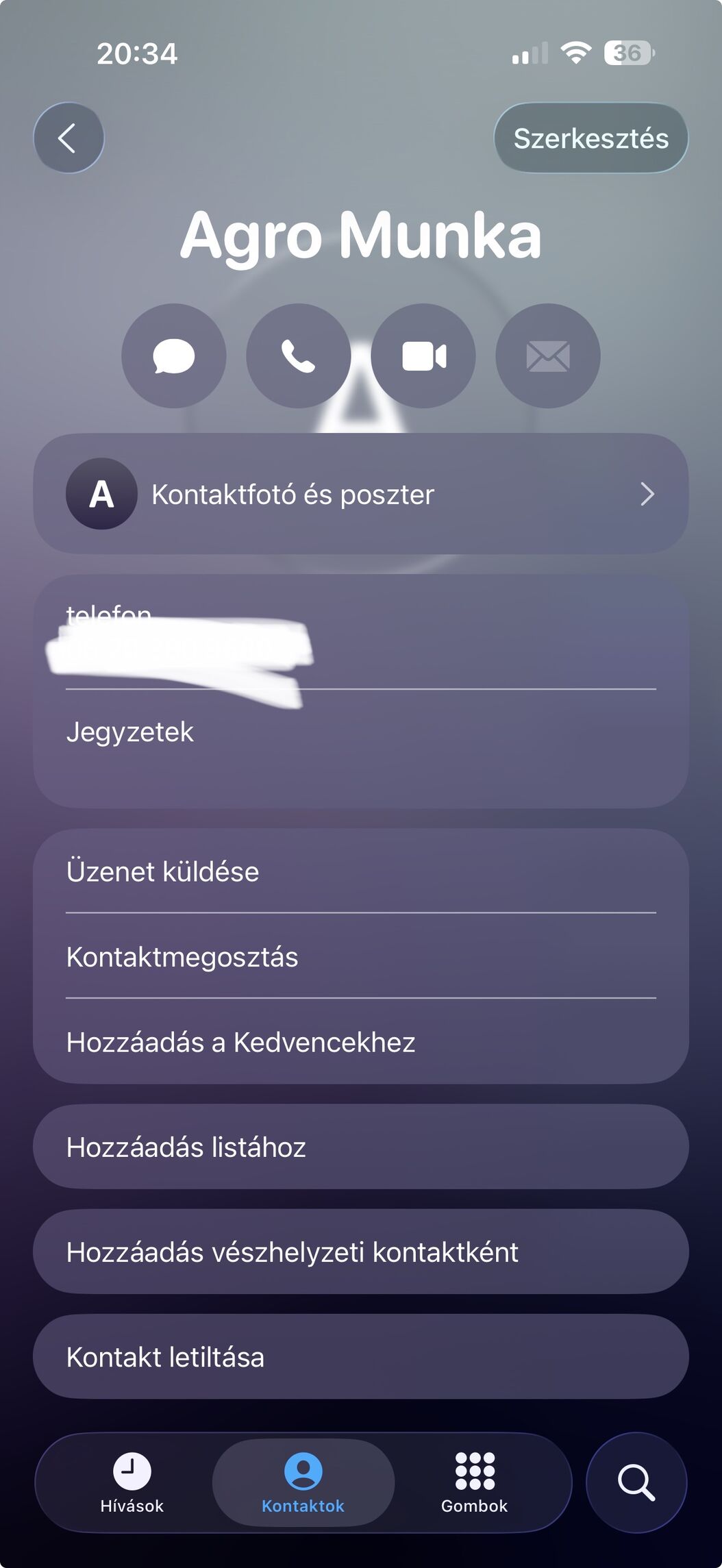Image resolution: width=722 pixels, height=1568 pixels.
Task: Call Agro Munka with the phone icon
Action: 298,356
